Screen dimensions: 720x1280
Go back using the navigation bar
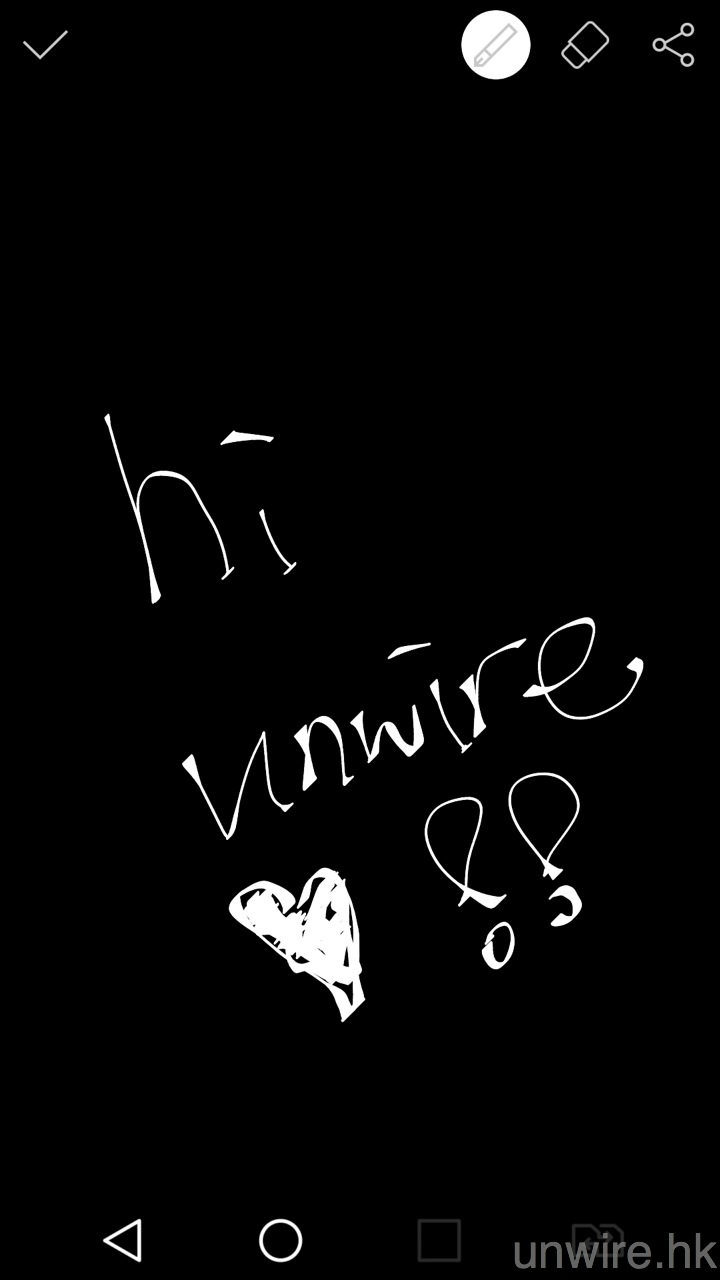pyautogui.click(x=123, y=1240)
